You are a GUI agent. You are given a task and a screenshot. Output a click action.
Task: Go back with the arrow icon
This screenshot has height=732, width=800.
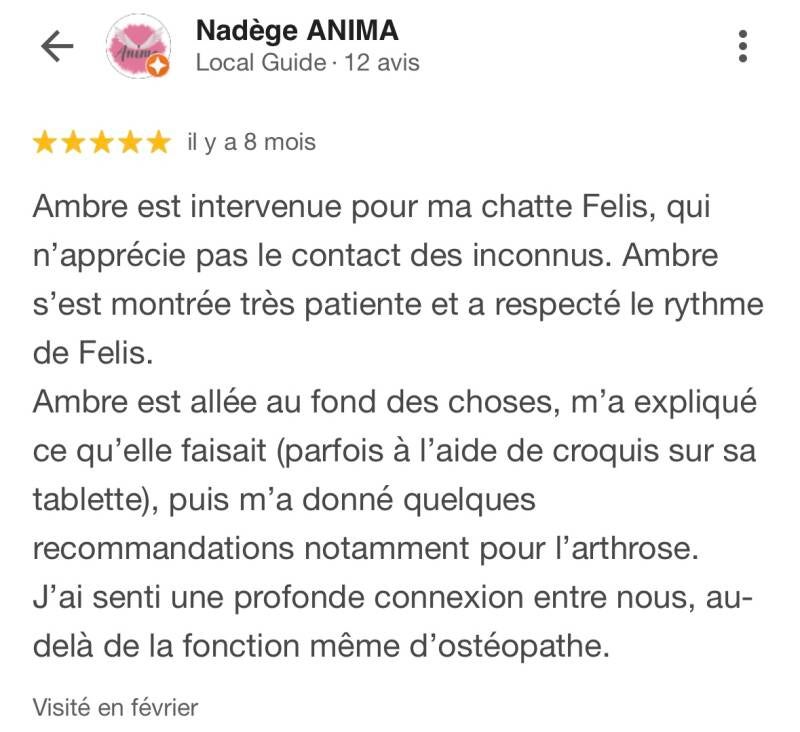[56, 47]
